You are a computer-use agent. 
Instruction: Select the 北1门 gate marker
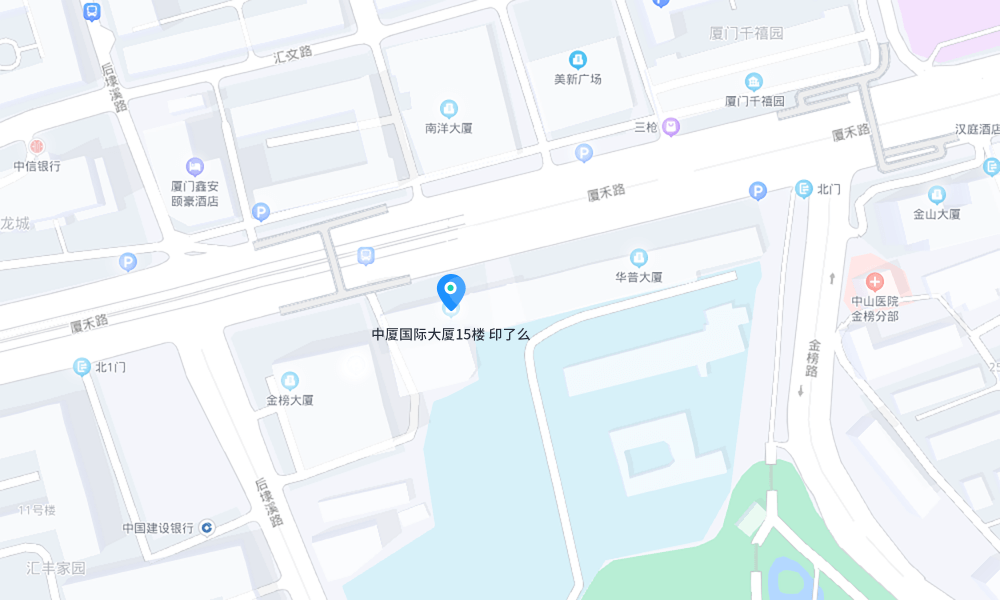82,367
